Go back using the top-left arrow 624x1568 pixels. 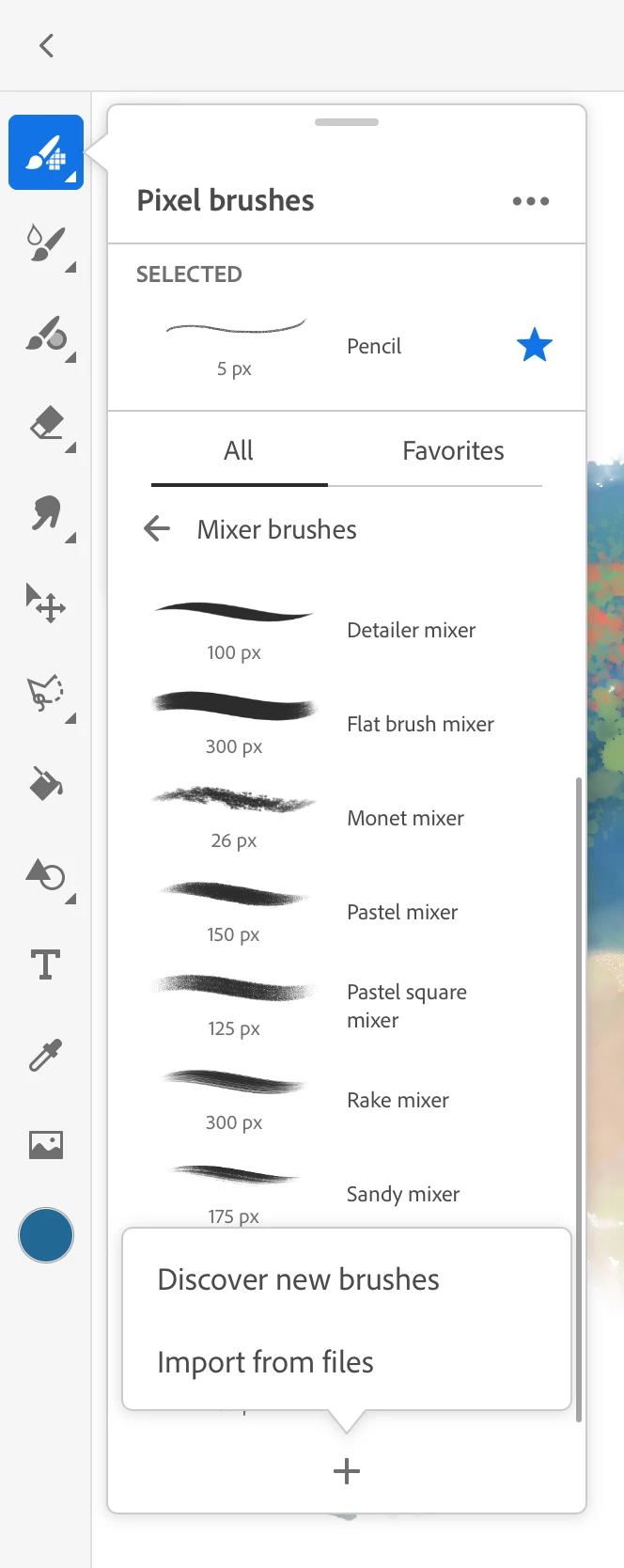[x=46, y=45]
